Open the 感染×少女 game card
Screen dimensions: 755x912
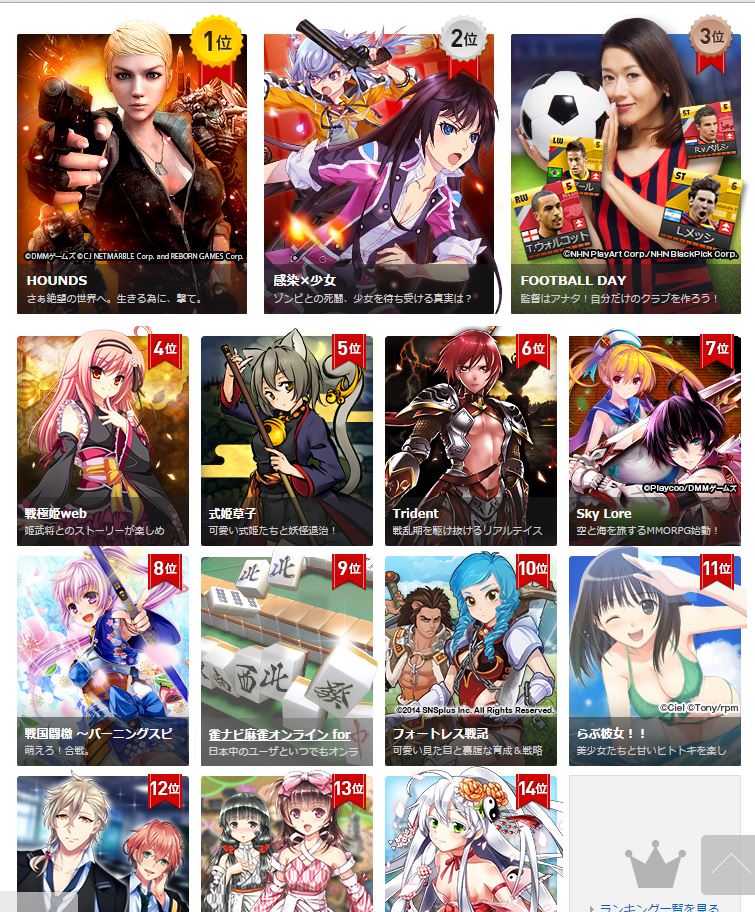(x=378, y=174)
